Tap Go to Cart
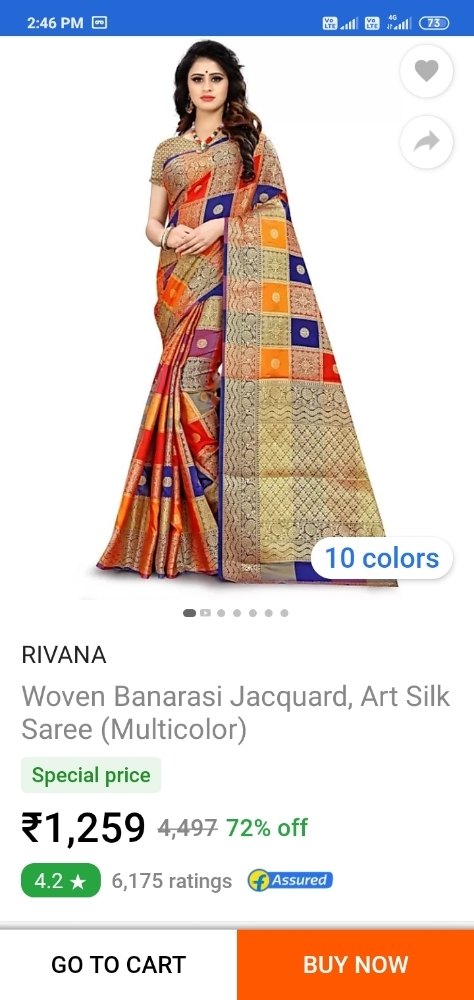This screenshot has height=1000, width=474. coord(119,964)
